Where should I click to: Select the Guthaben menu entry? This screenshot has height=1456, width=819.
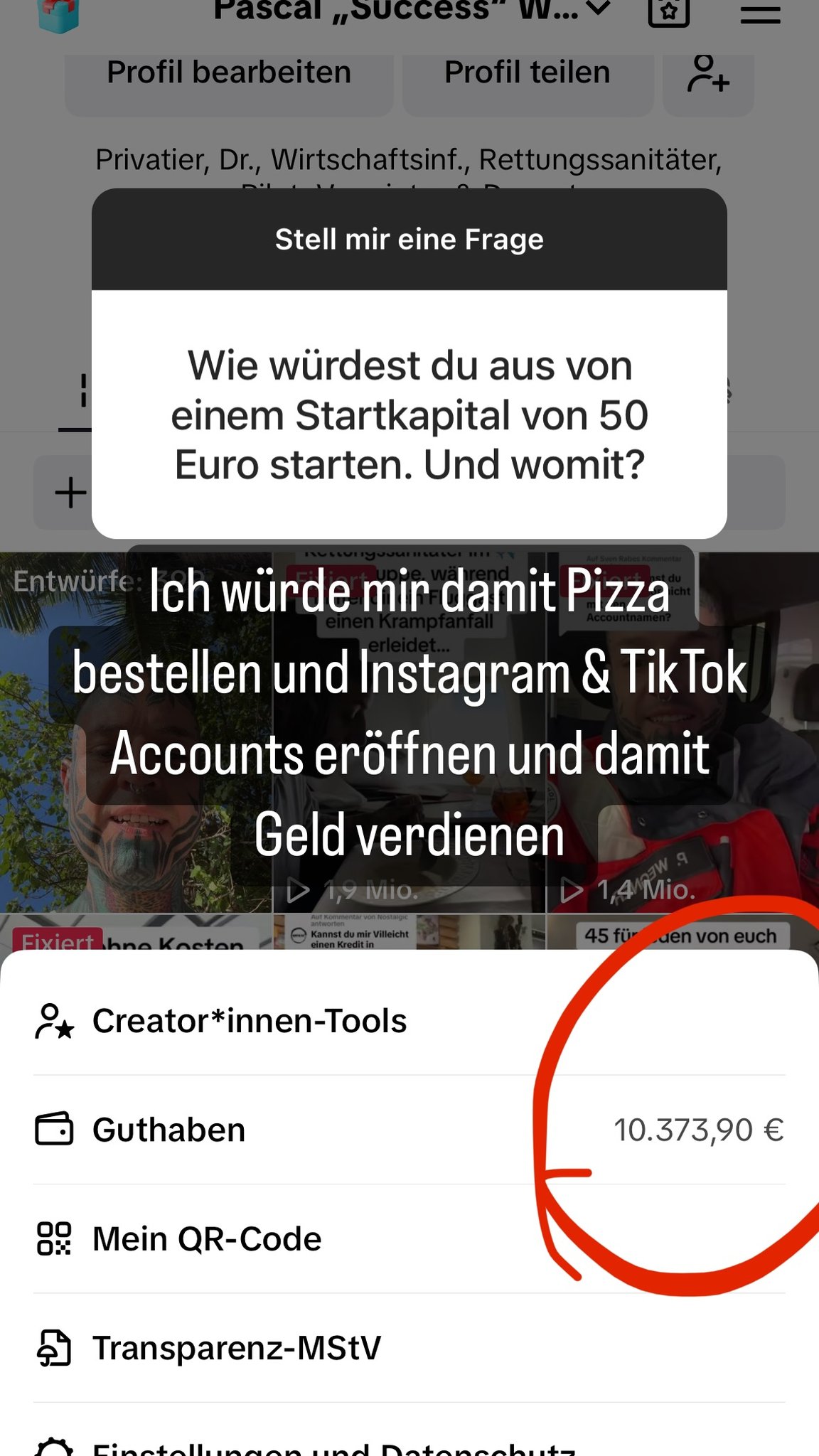point(167,1128)
